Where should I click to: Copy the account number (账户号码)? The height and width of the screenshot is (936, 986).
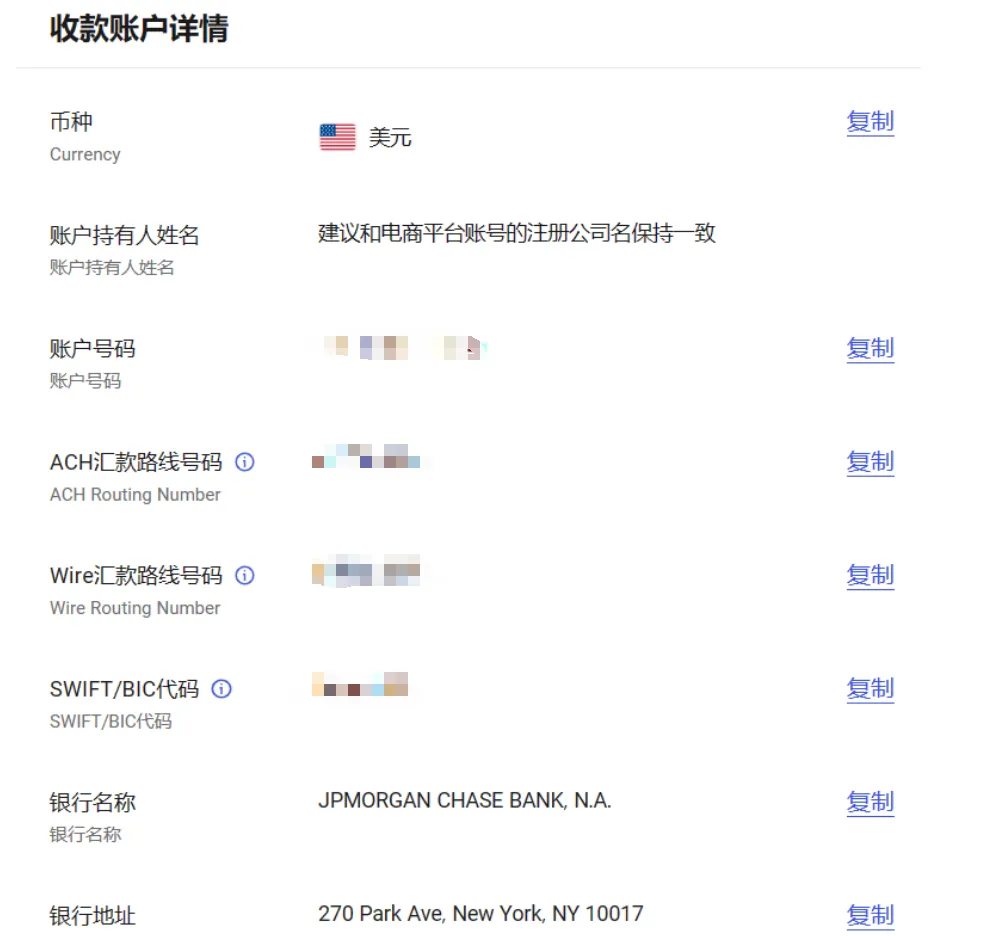point(870,348)
